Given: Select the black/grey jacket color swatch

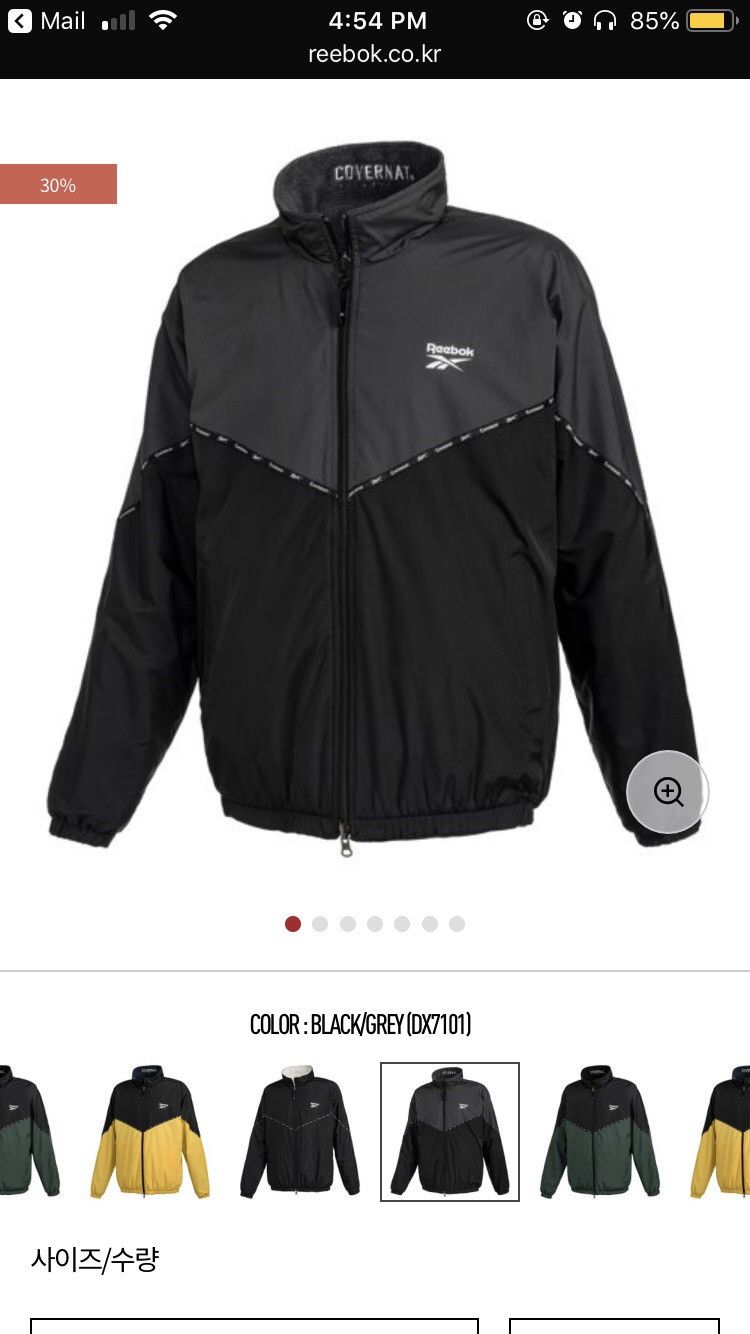Looking at the screenshot, I should pos(450,1131).
